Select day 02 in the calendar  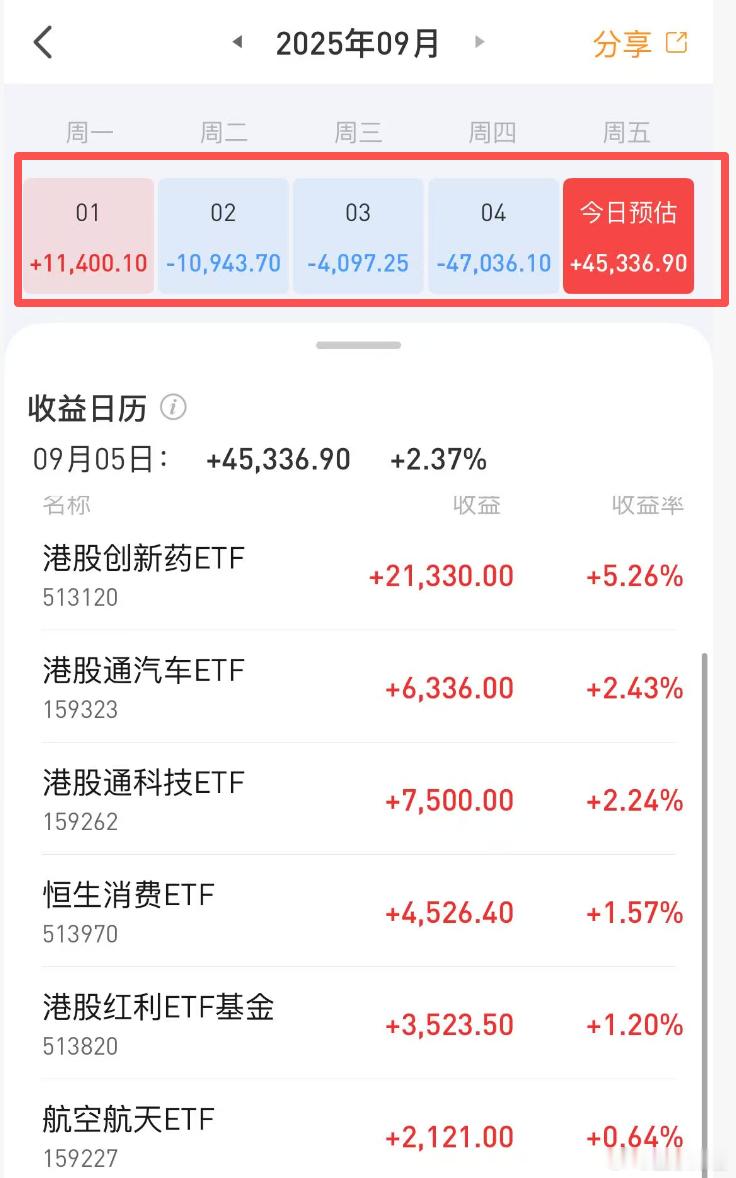pos(223,235)
